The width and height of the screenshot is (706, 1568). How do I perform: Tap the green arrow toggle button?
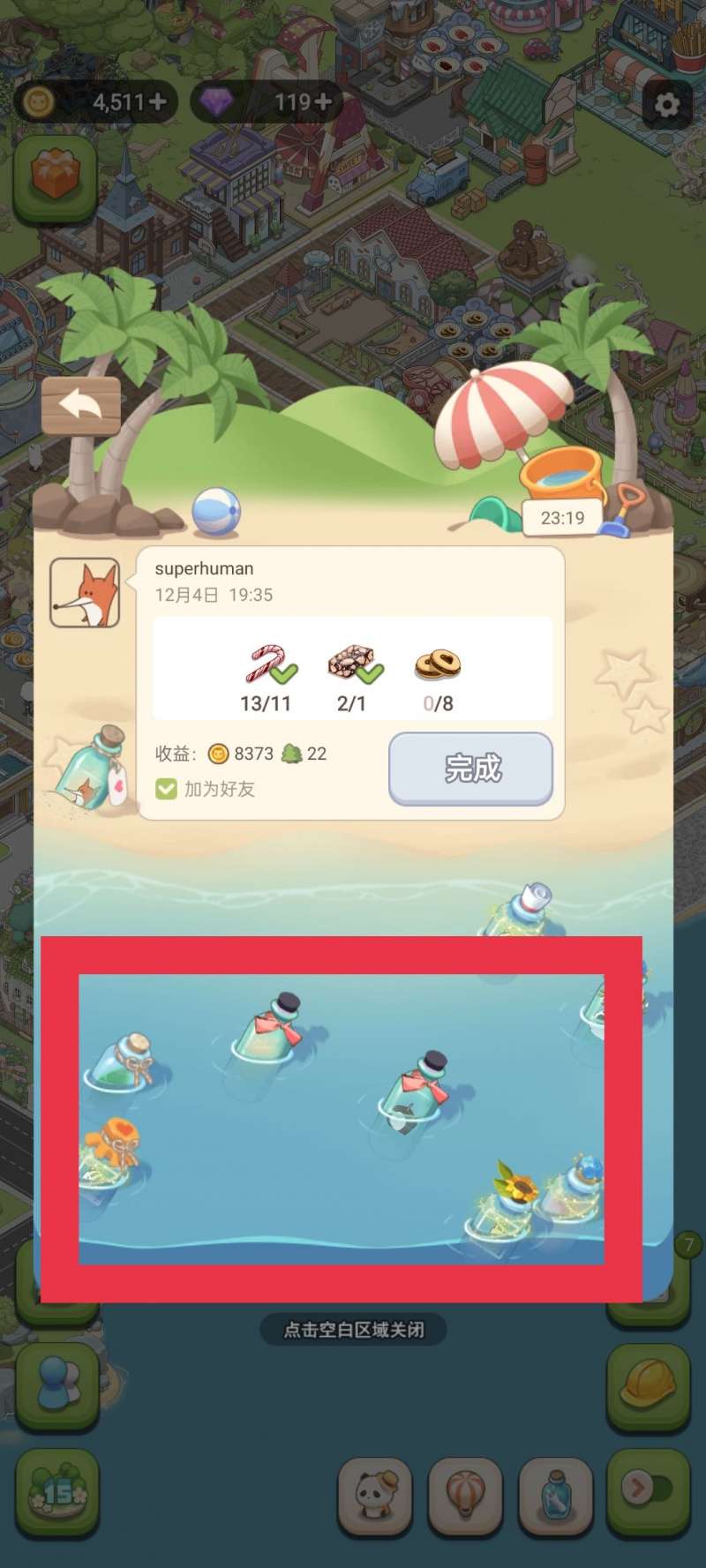pyautogui.click(x=648, y=1490)
